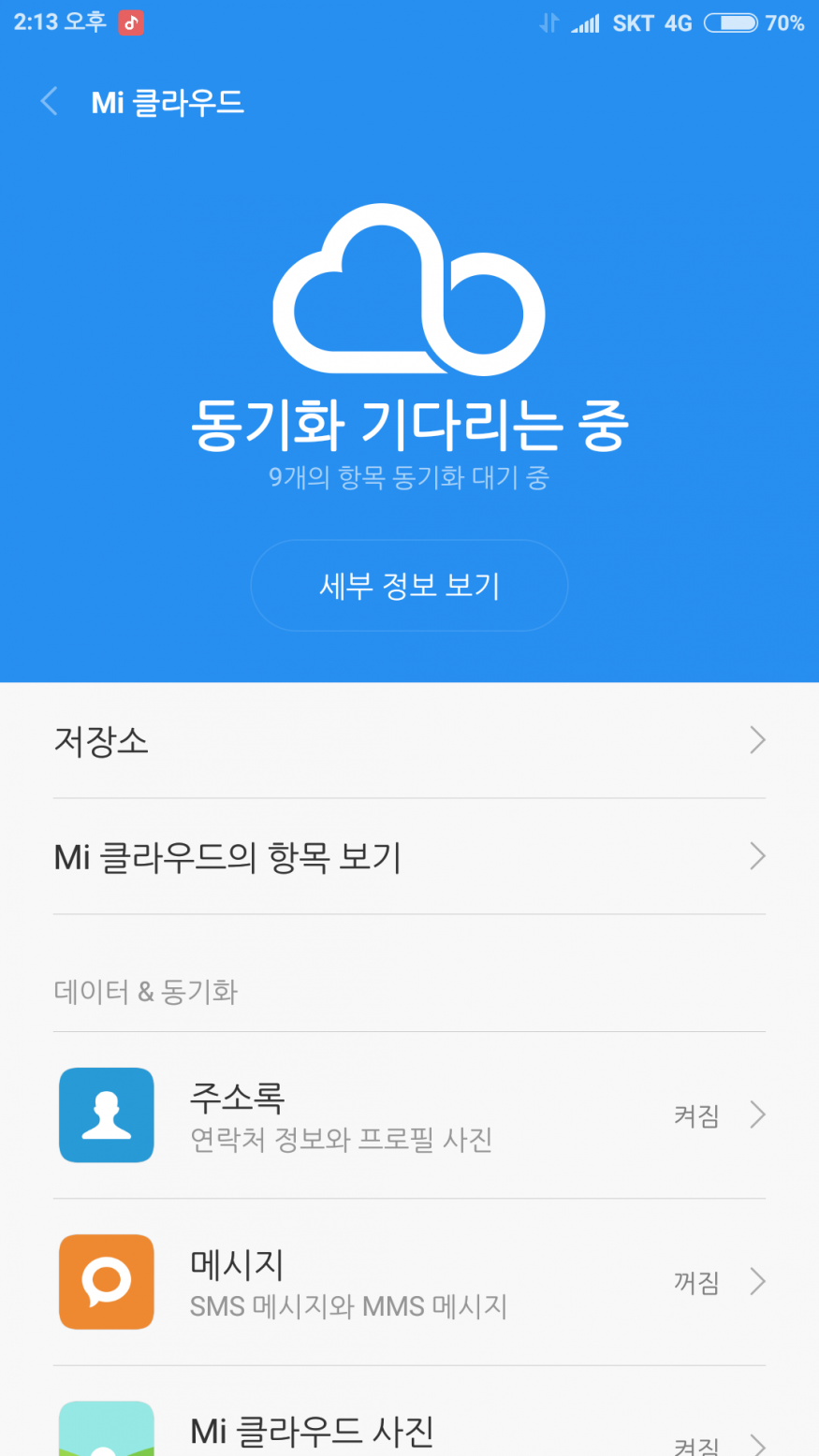Open 메시지 sync settings
819x1456 pixels.
coord(409,1282)
